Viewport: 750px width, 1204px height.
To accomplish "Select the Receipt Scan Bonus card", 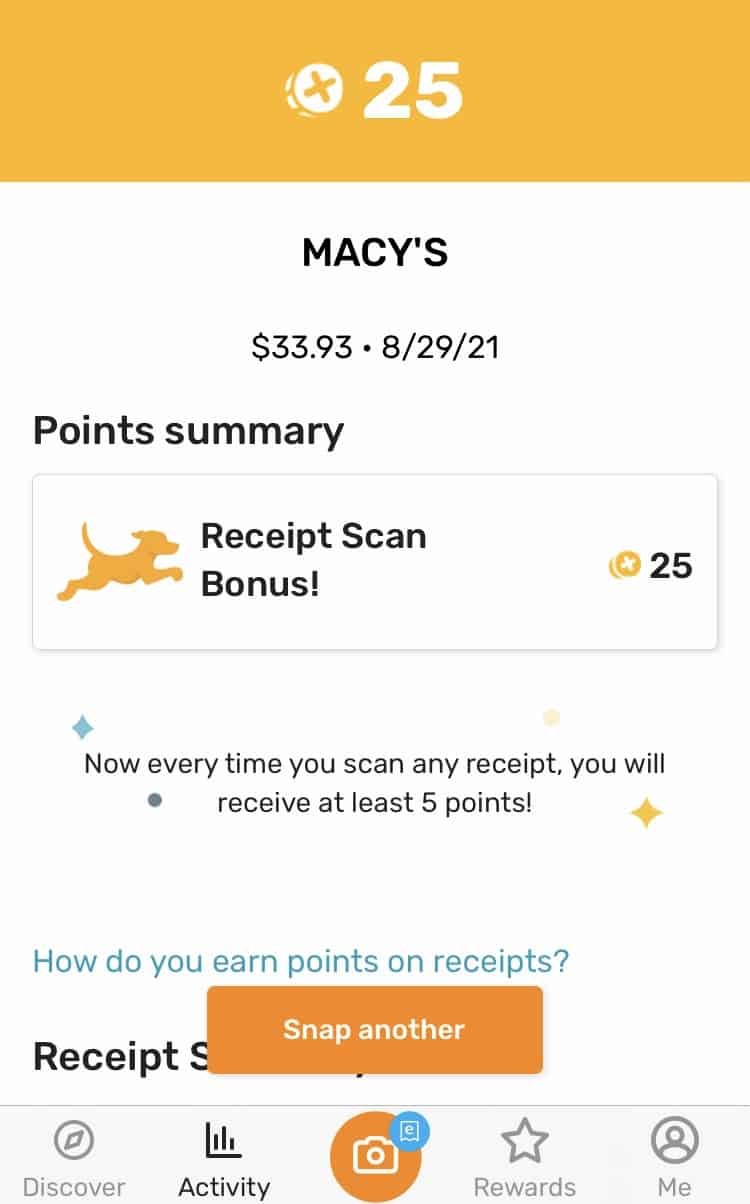I will tap(375, 561).
